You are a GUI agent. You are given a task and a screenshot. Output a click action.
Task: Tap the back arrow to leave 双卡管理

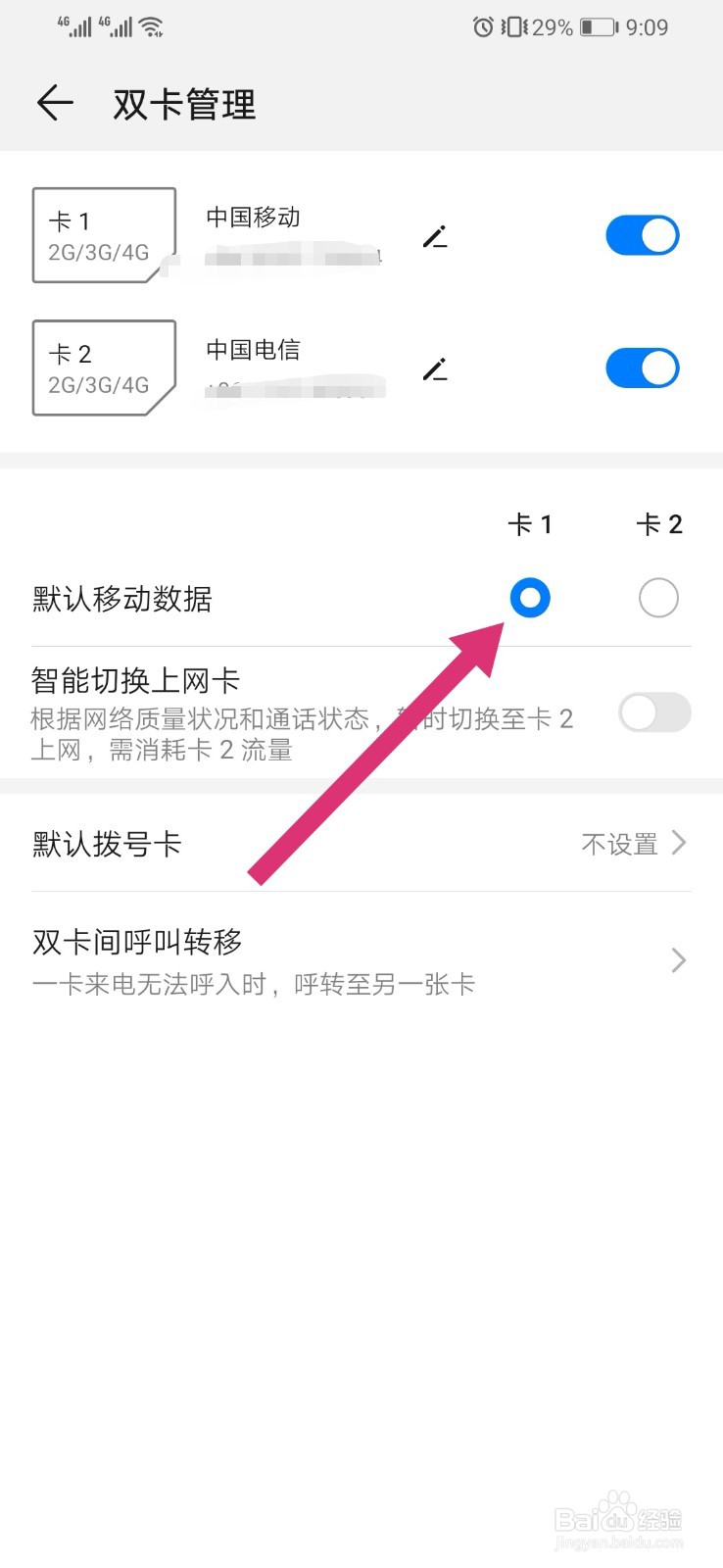click(54, 103)
